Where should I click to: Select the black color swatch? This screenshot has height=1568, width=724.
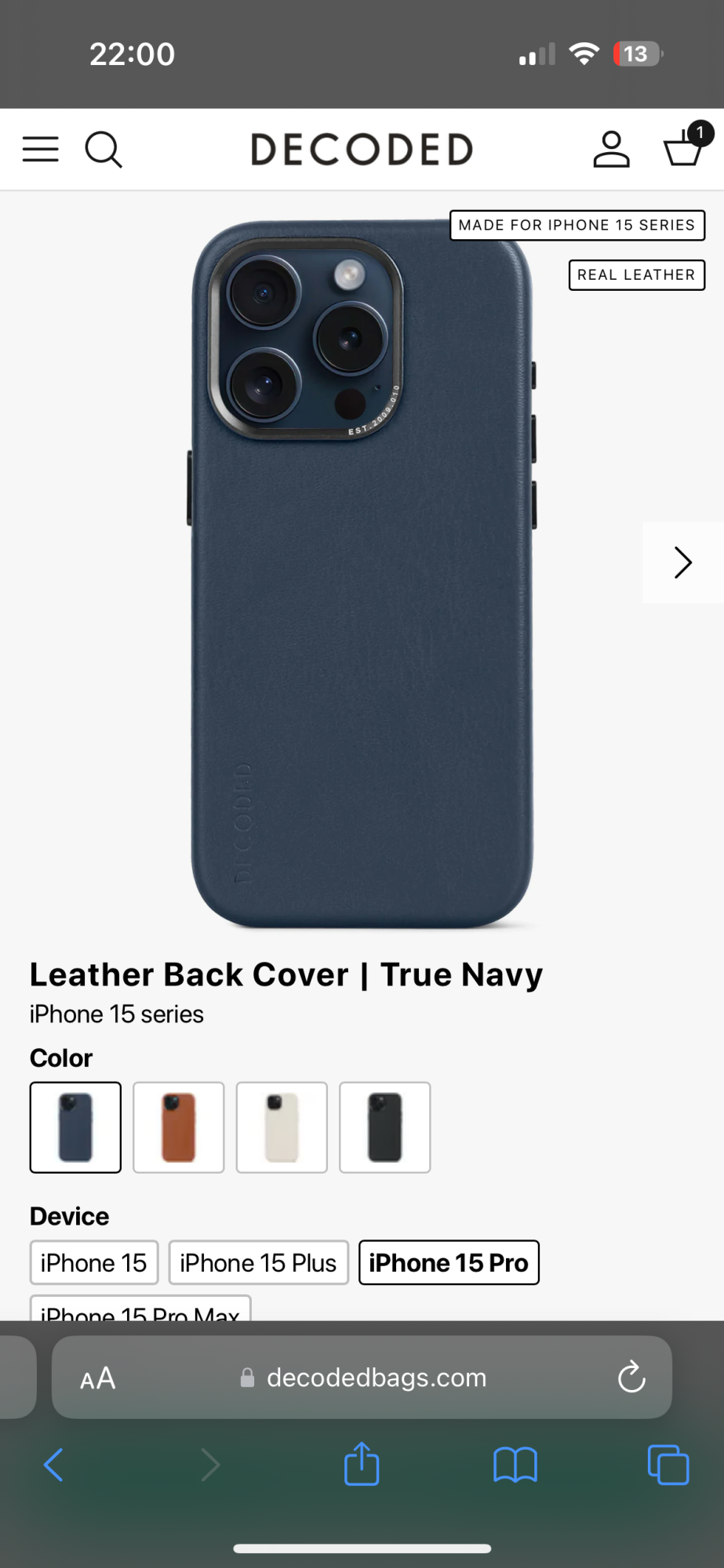pos(384,1127)
